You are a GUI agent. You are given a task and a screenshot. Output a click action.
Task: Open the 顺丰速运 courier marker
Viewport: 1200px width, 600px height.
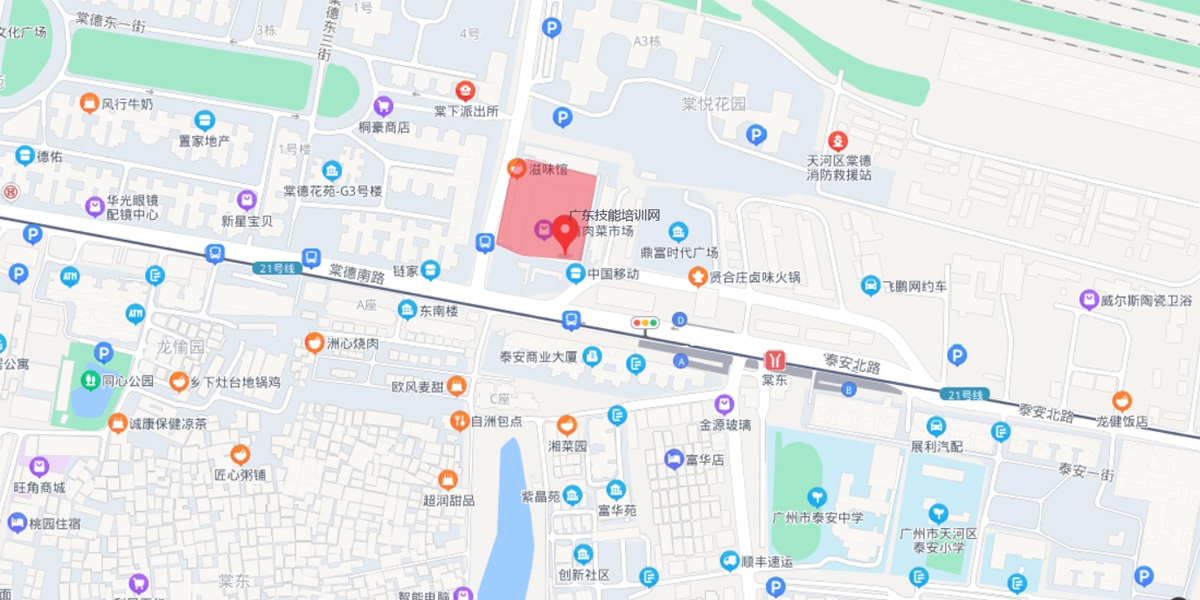[731, 562]
